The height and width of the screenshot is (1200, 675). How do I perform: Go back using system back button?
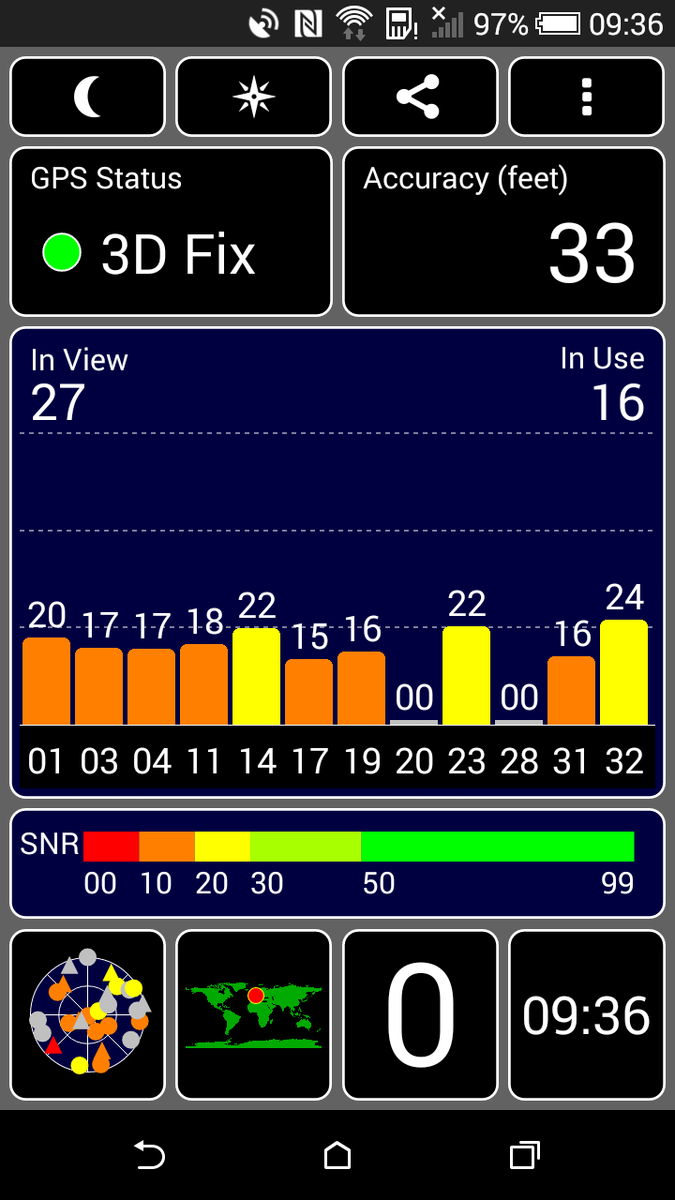tap(149, 1155)
